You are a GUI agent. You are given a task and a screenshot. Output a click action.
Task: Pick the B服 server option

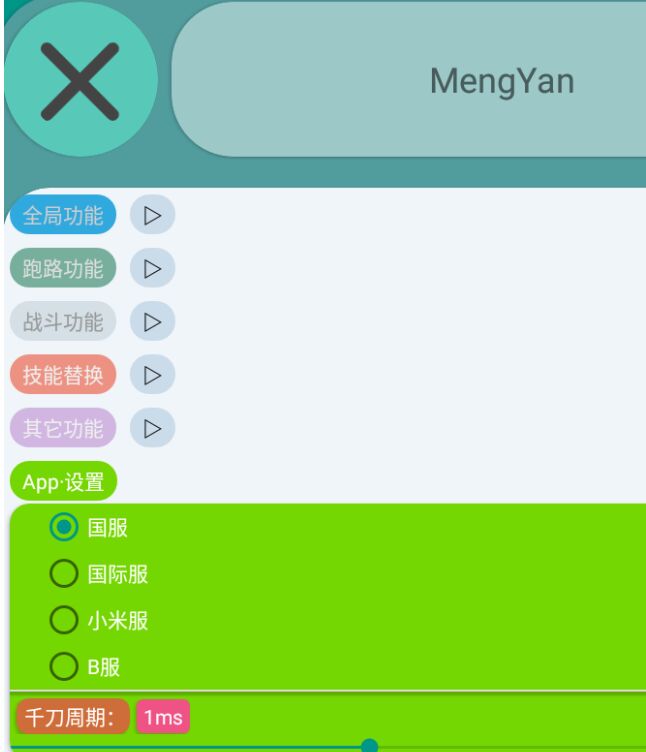click(x=64, y=666)
